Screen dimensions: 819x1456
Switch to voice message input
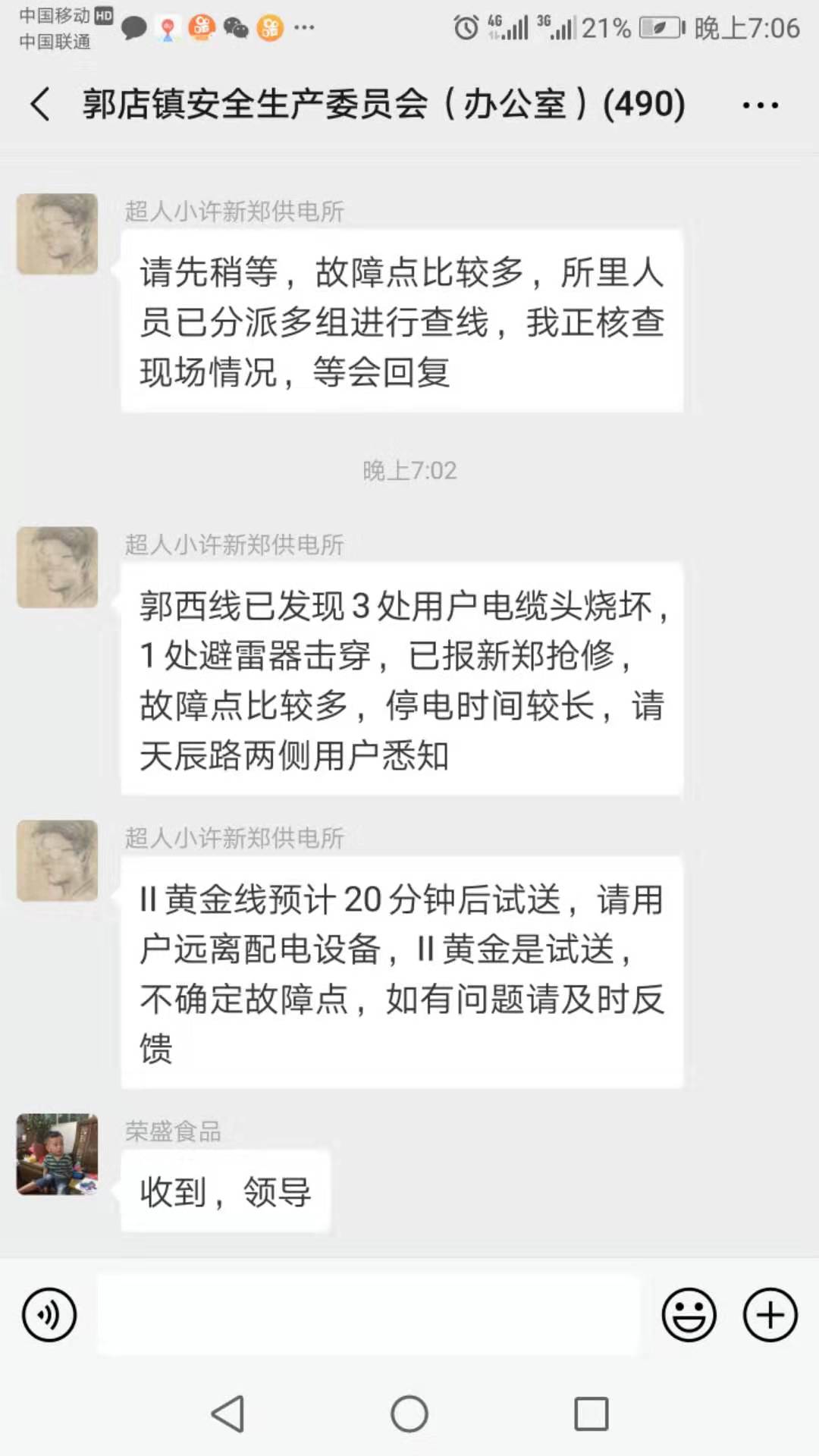pyautogui.click(x=49, y=1314)
